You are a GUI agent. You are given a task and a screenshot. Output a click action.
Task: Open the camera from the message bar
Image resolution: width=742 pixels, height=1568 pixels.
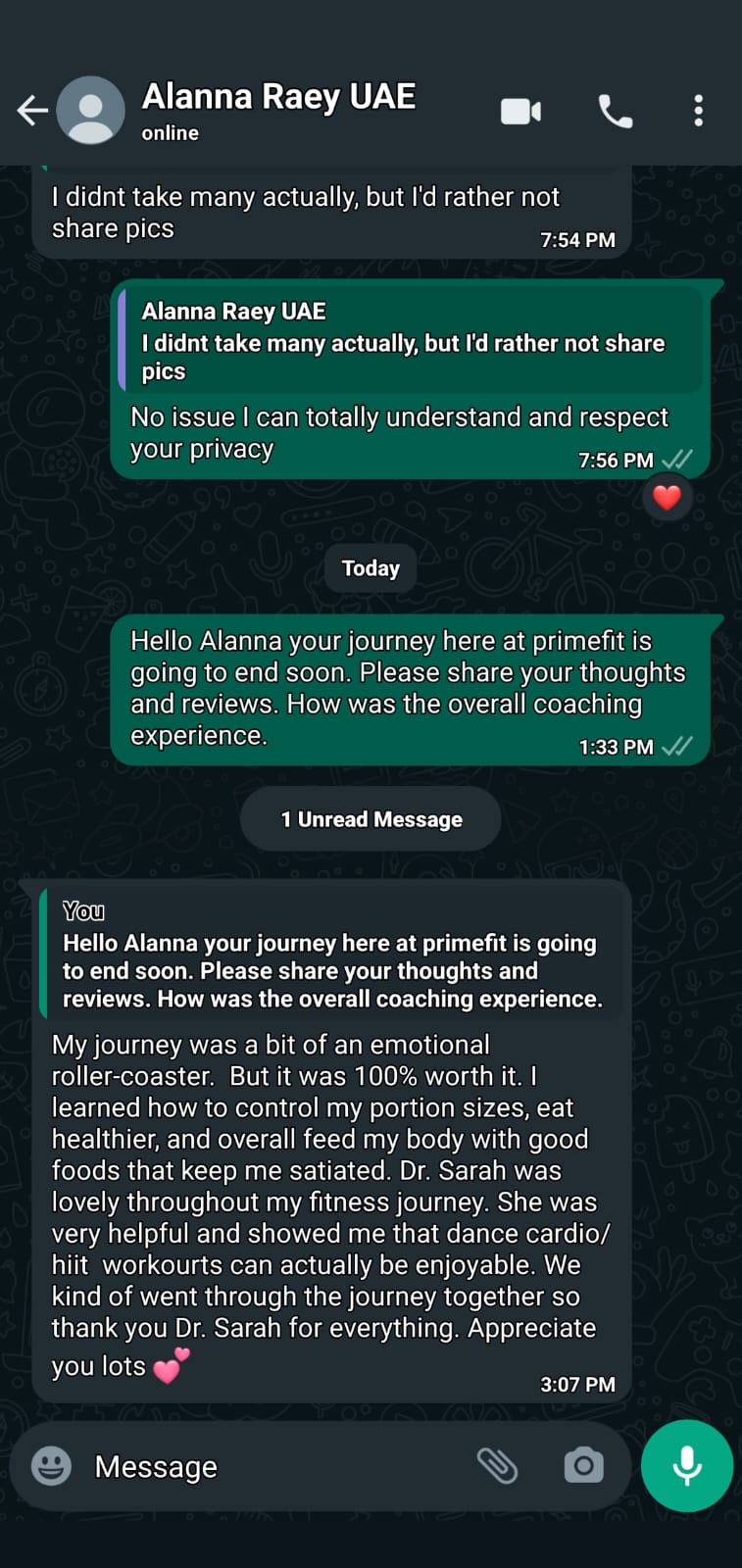[583, 1466]
